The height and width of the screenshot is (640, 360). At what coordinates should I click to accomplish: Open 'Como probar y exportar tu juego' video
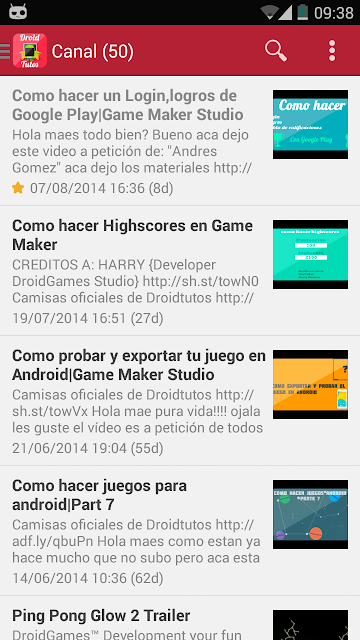pos(180,401)
